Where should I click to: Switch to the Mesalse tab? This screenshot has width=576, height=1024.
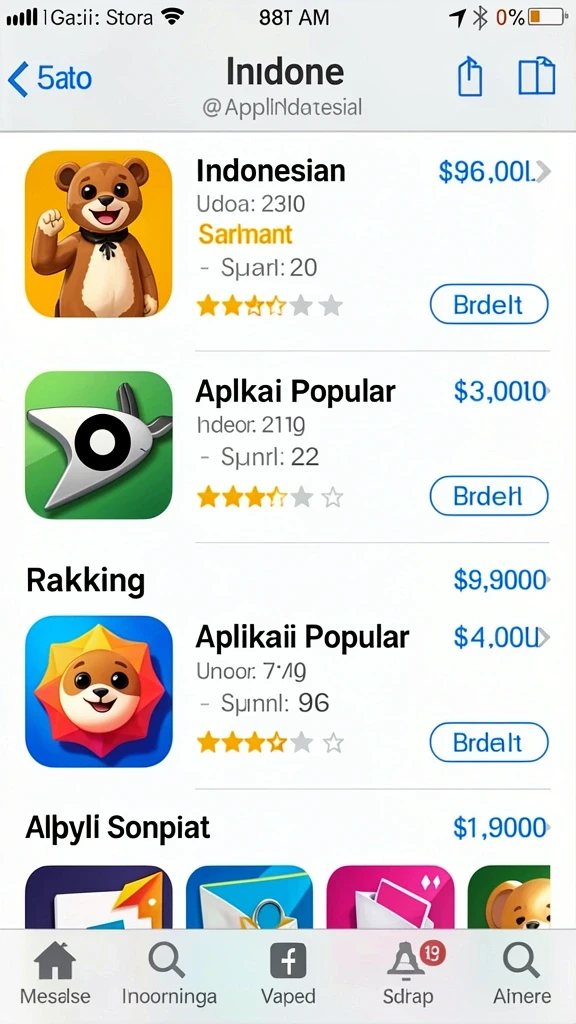pos(55,974)
